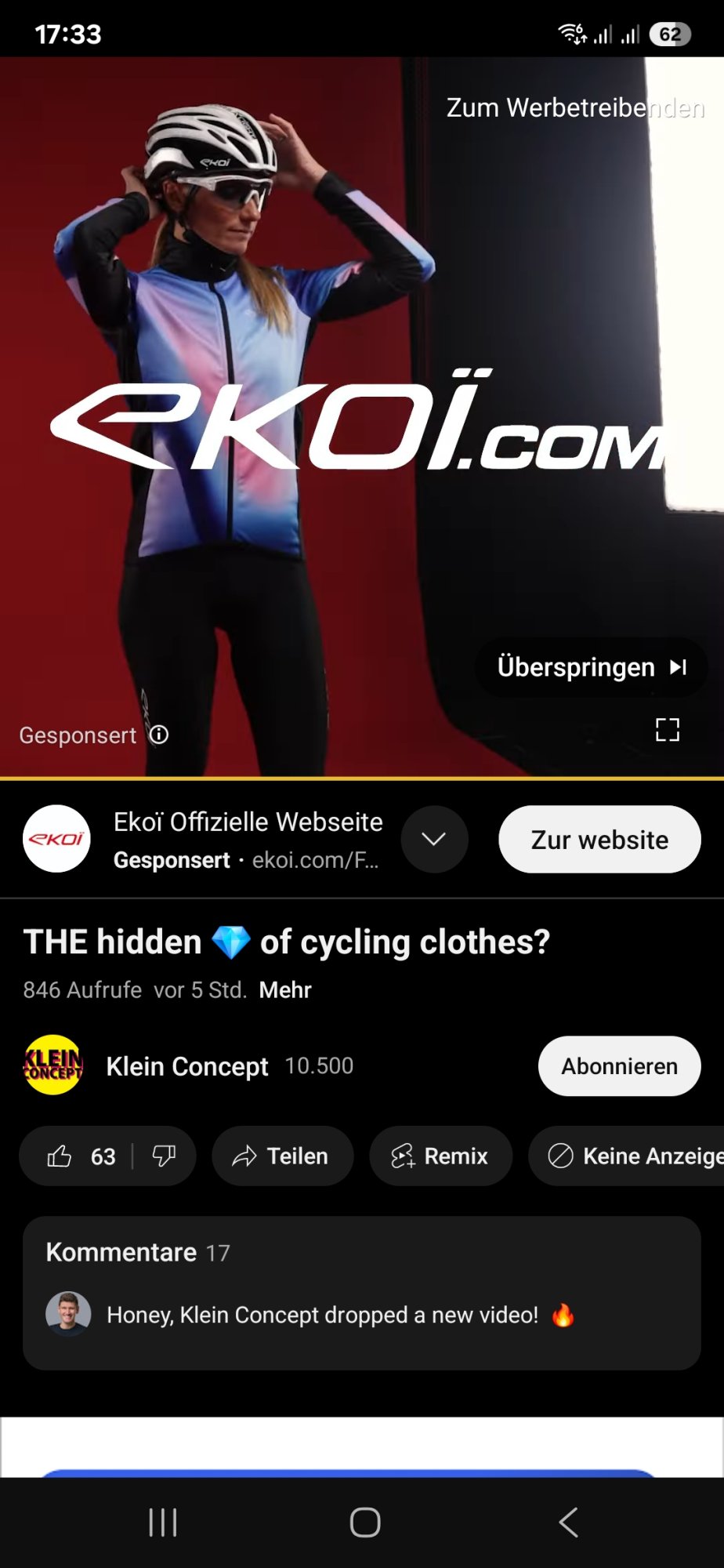Open the Klein Concept channel
The width and height of the screenshot is (724, 1568).
tap(186, 1066)
